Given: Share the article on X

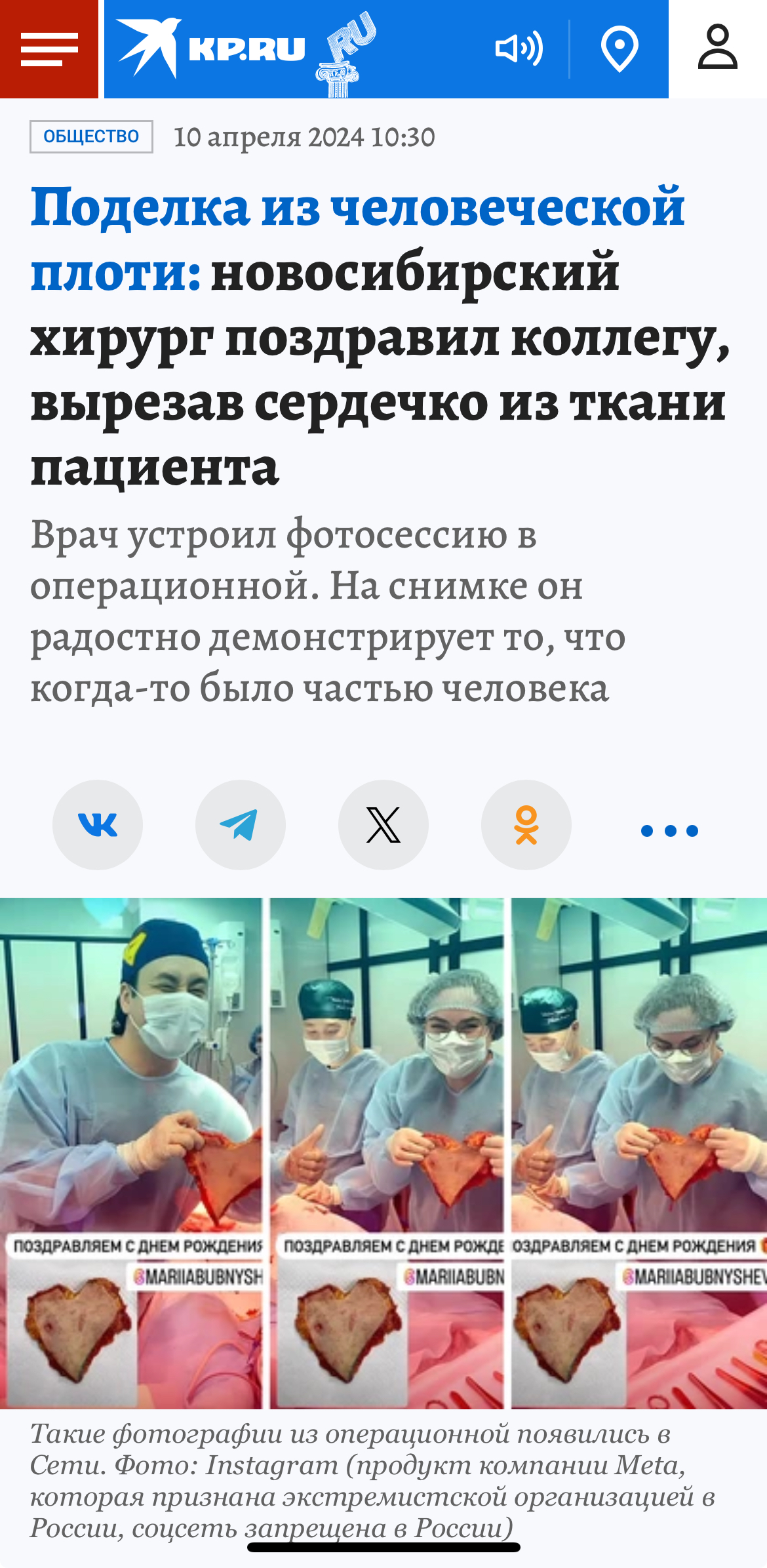Looking at the screenshot, I should pos(383,825).
